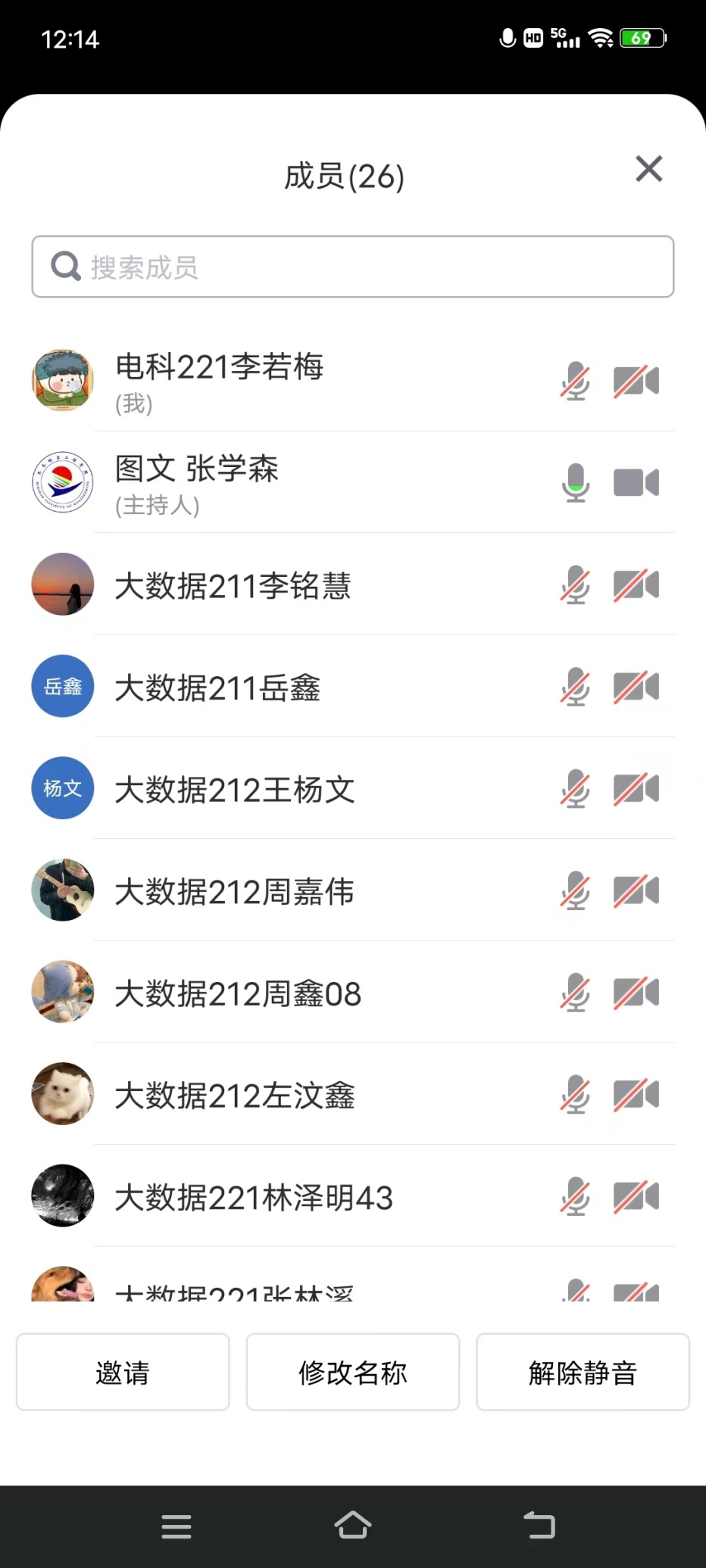Close the members panel
This screenshot has height=1568, width=706.
649,169
